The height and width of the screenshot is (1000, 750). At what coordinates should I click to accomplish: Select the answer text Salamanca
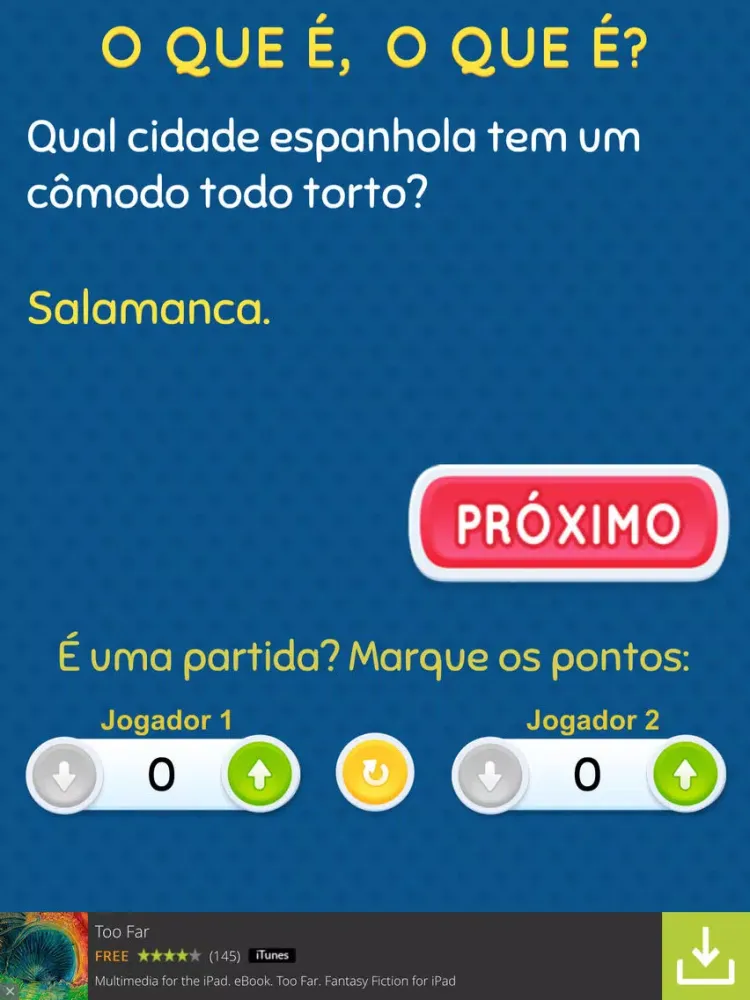148,308
